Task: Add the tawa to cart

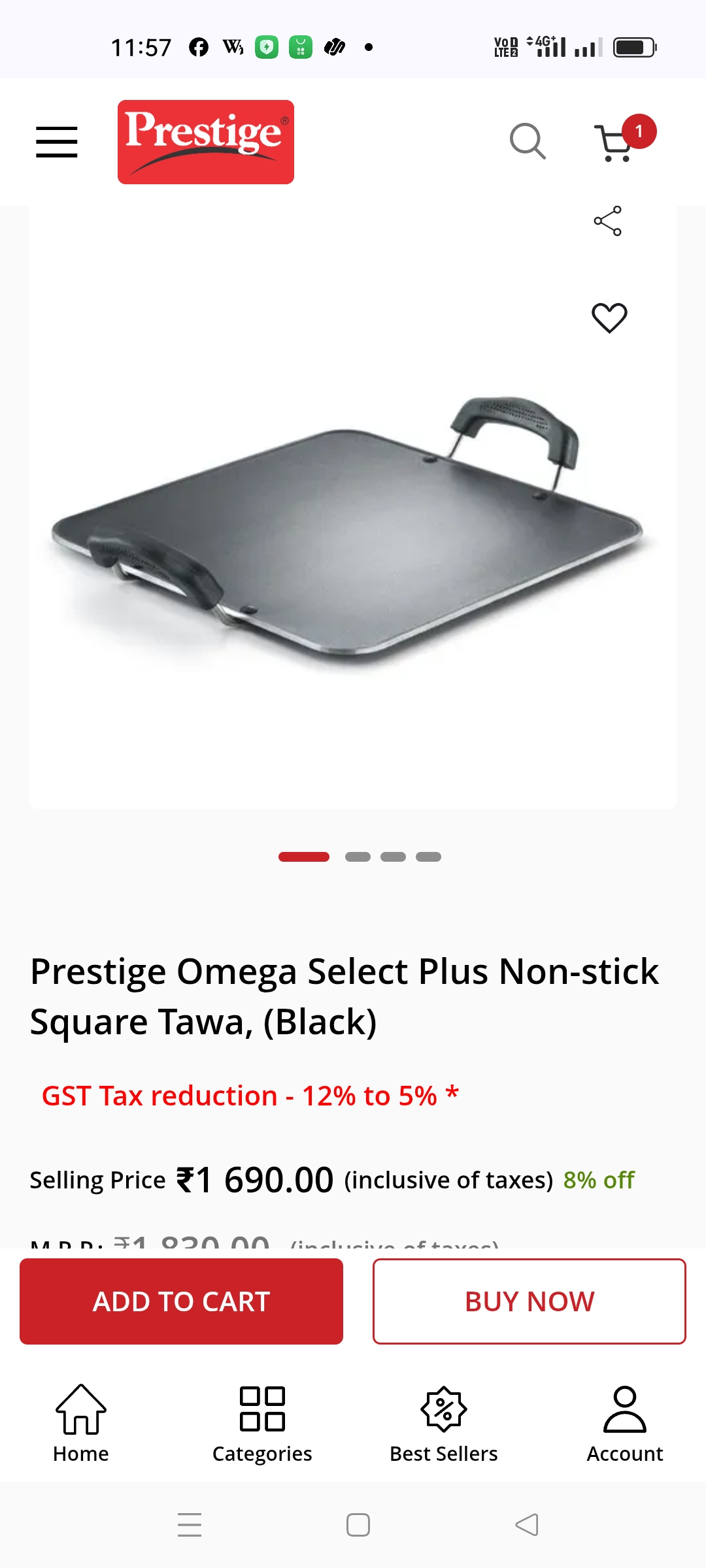Action: click(x=181, y=1301)
